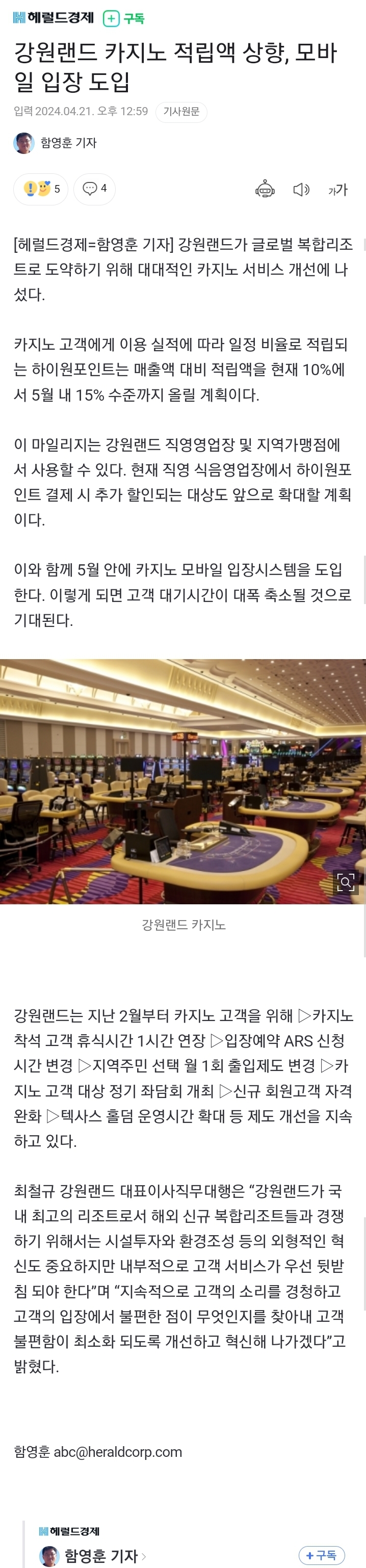Subscribe to 헤럴드경제 with top 구독 button
The width and height of the screenshot is (366, 1568).
pyautogui.click(x=124, y=18)
